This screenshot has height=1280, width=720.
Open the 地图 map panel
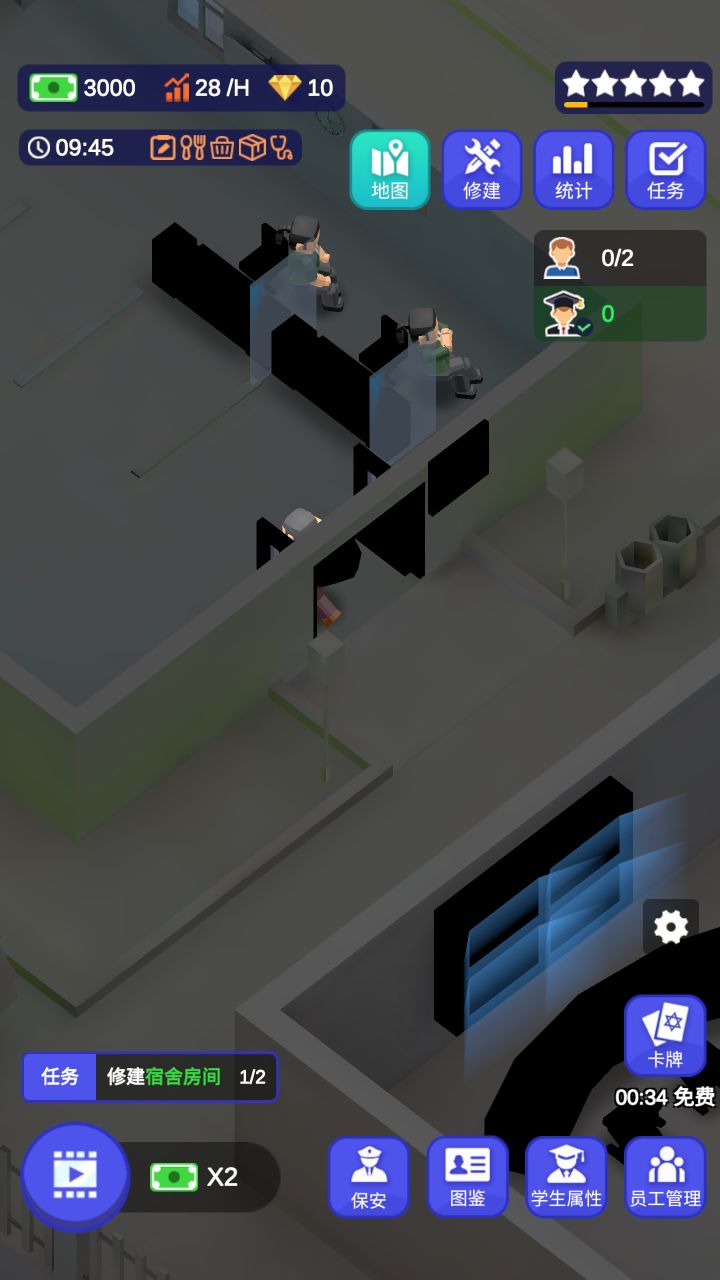tap(390, 170)
